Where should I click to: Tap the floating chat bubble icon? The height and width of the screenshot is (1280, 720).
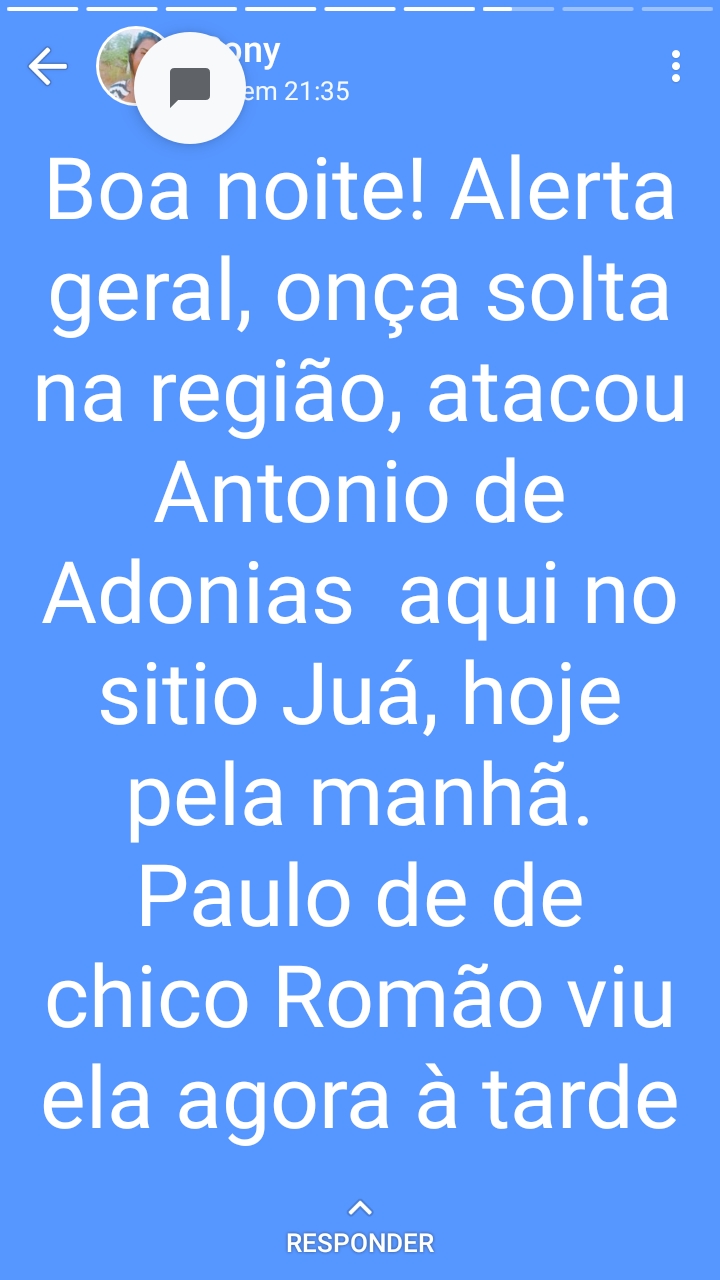click(190, 88)
